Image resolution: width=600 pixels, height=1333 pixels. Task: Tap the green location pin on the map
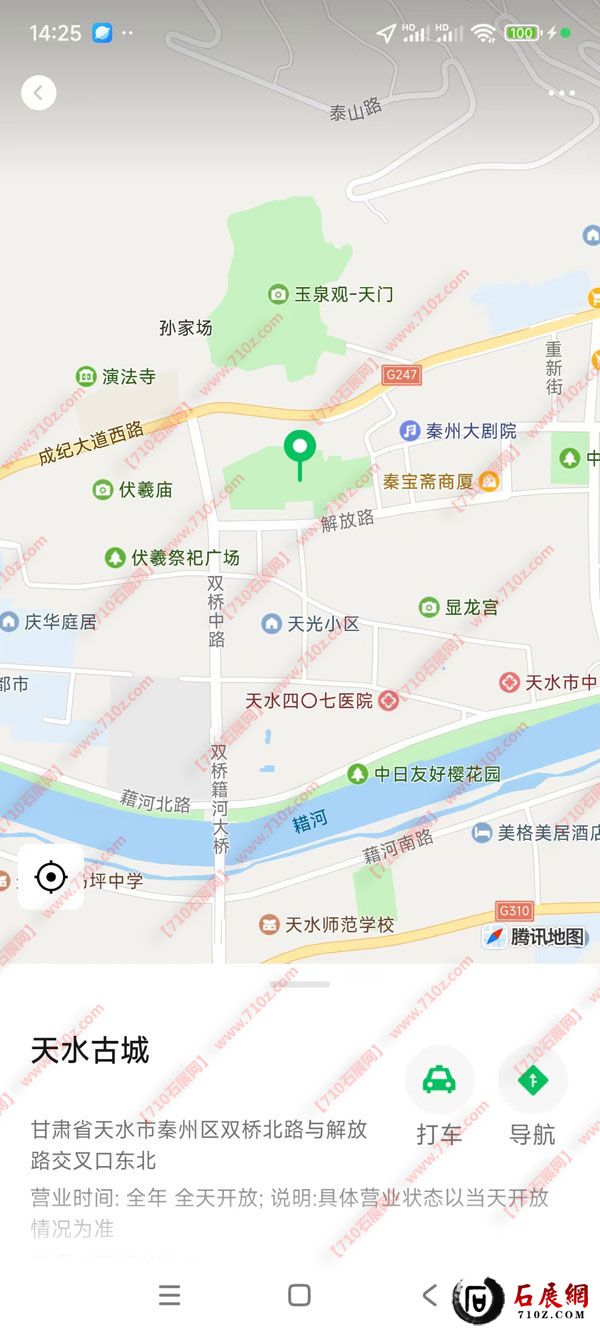point(299,448)
